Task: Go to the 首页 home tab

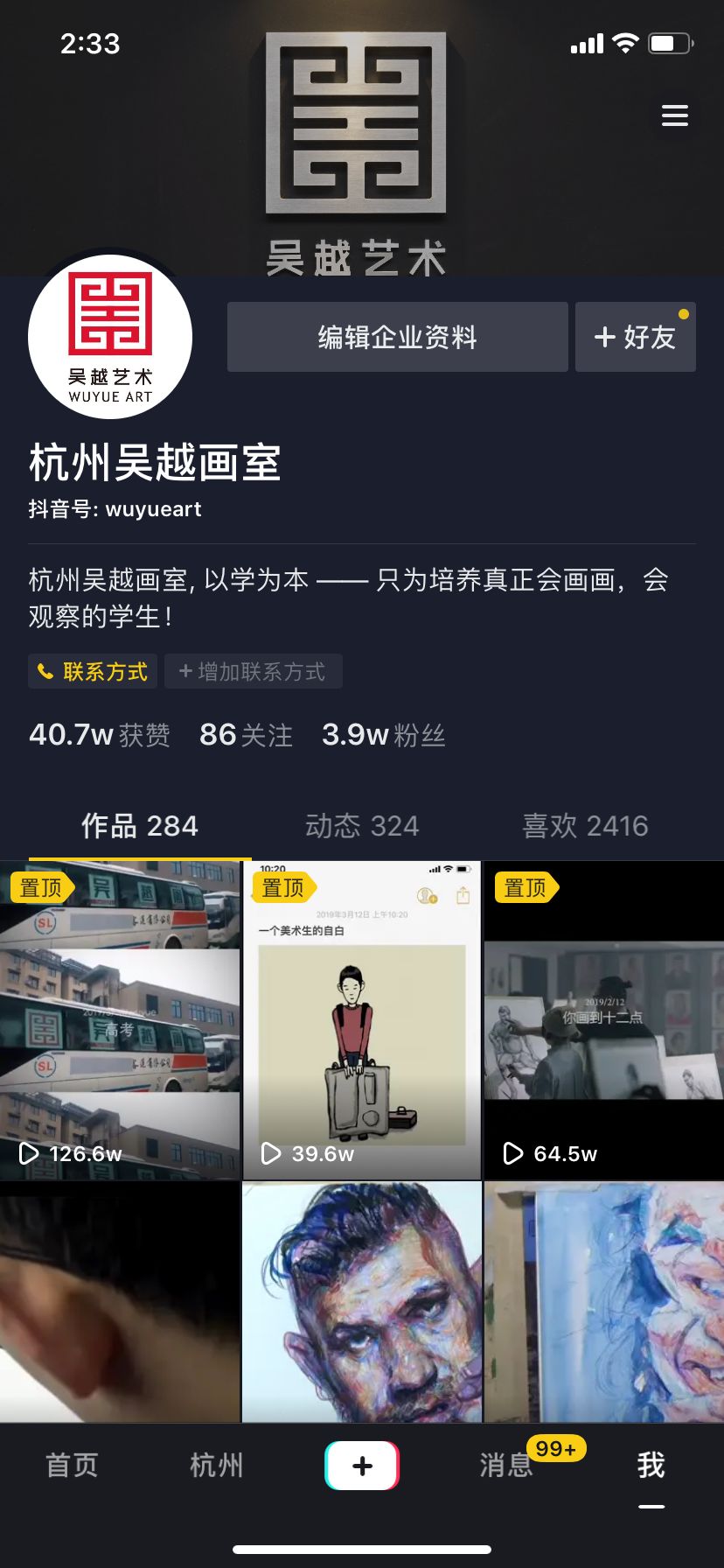Action: pyautogui.click(x=72, y=1465)
